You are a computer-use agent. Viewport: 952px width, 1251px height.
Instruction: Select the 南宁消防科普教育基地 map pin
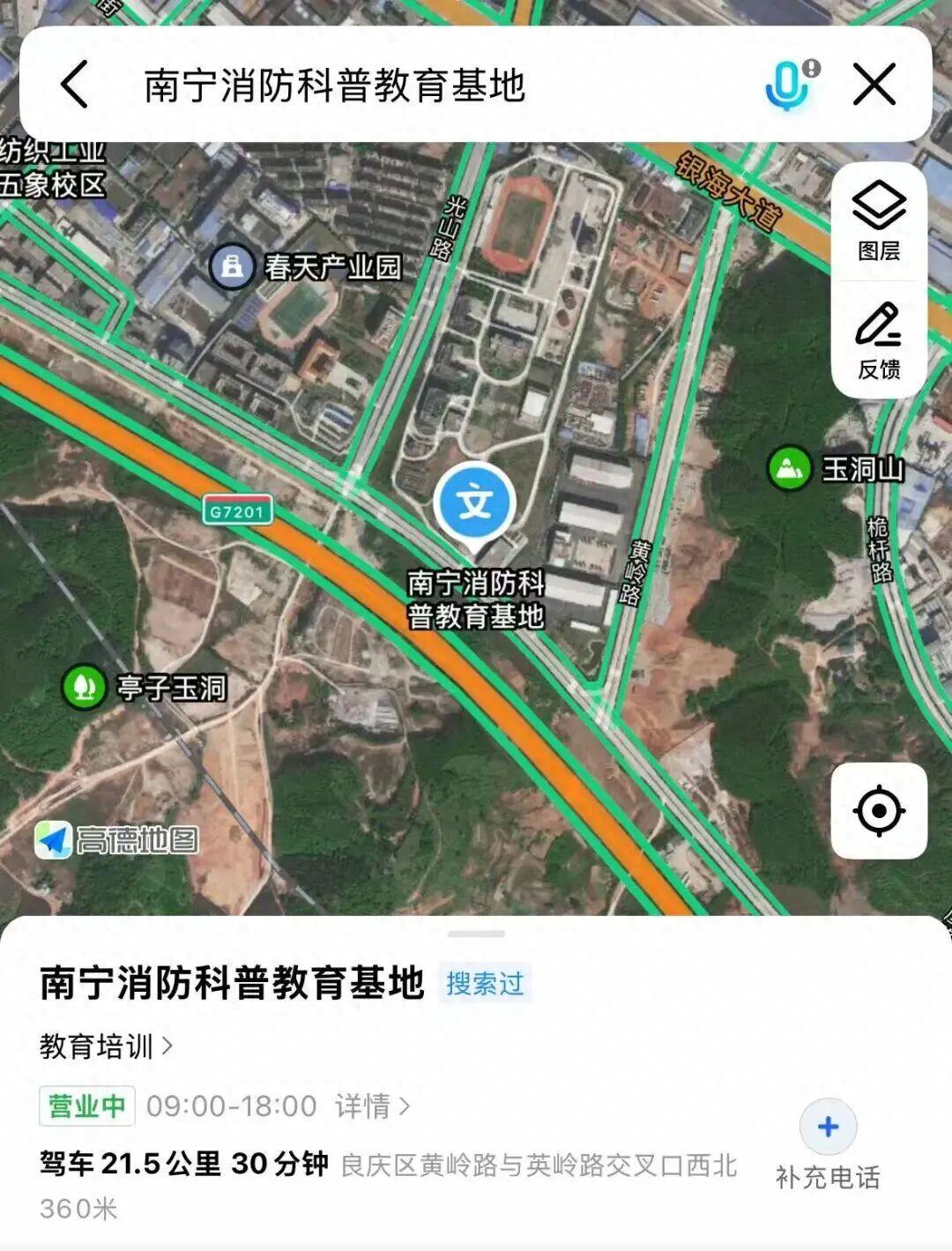475,503
